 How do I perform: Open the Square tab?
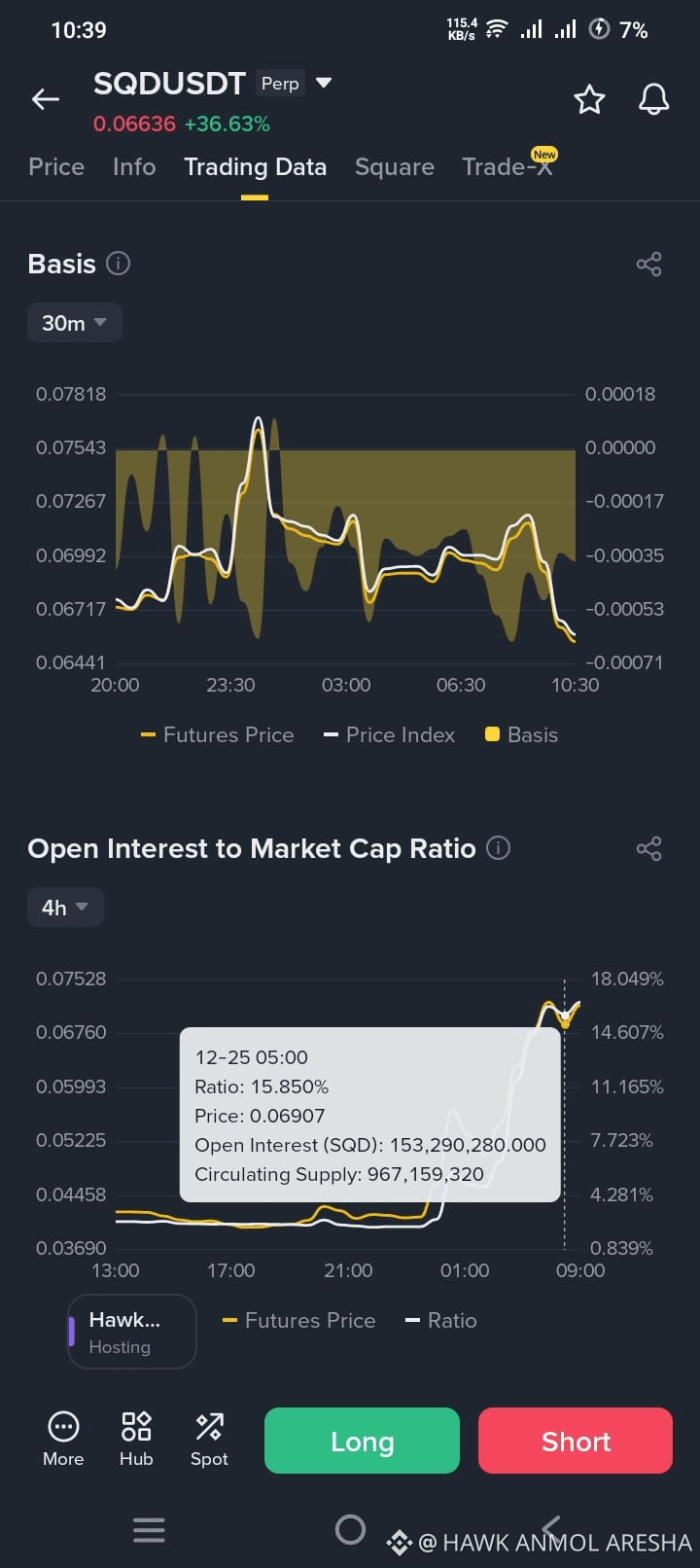click(x=394, y=166)
